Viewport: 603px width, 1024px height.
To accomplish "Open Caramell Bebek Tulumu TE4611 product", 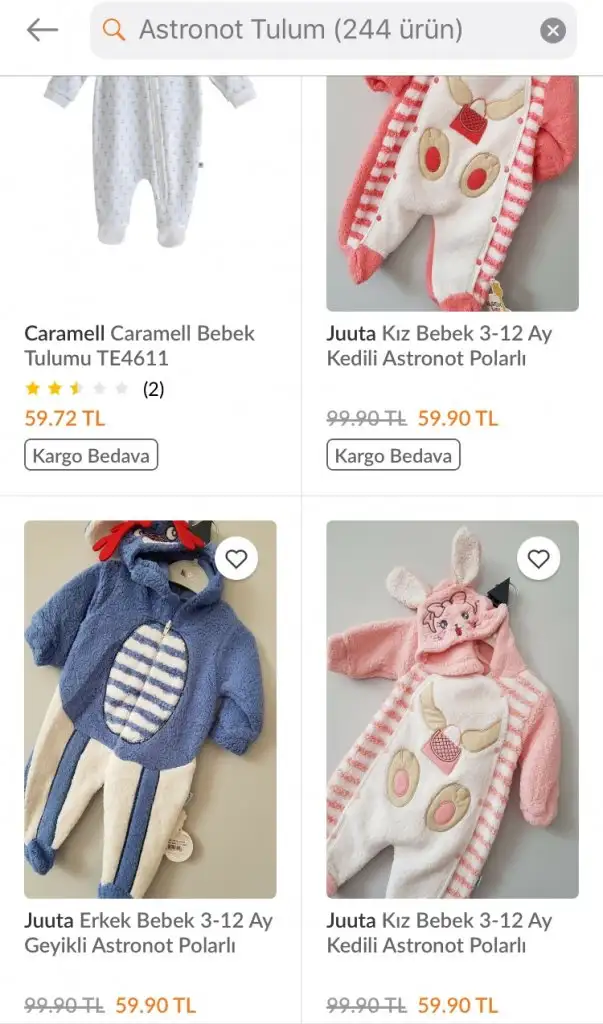I will [x=140, y=345].
